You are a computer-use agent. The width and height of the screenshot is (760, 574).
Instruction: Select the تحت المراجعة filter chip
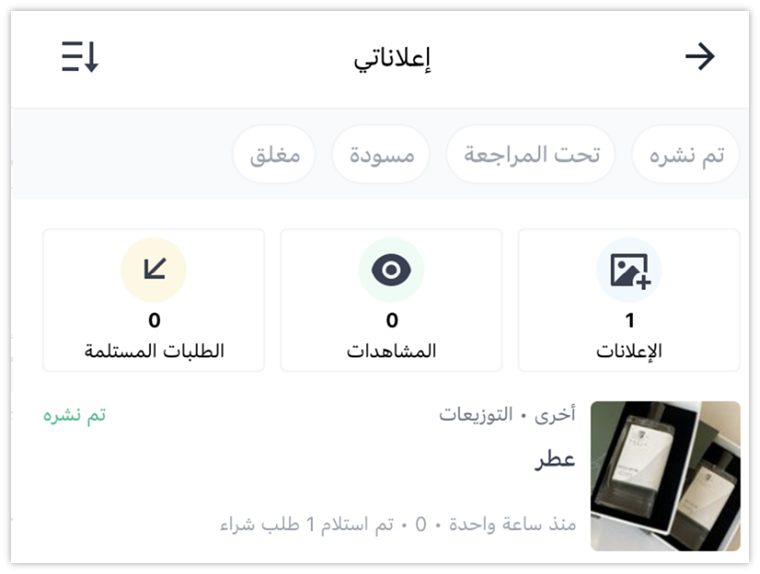[x=530, y=155]
